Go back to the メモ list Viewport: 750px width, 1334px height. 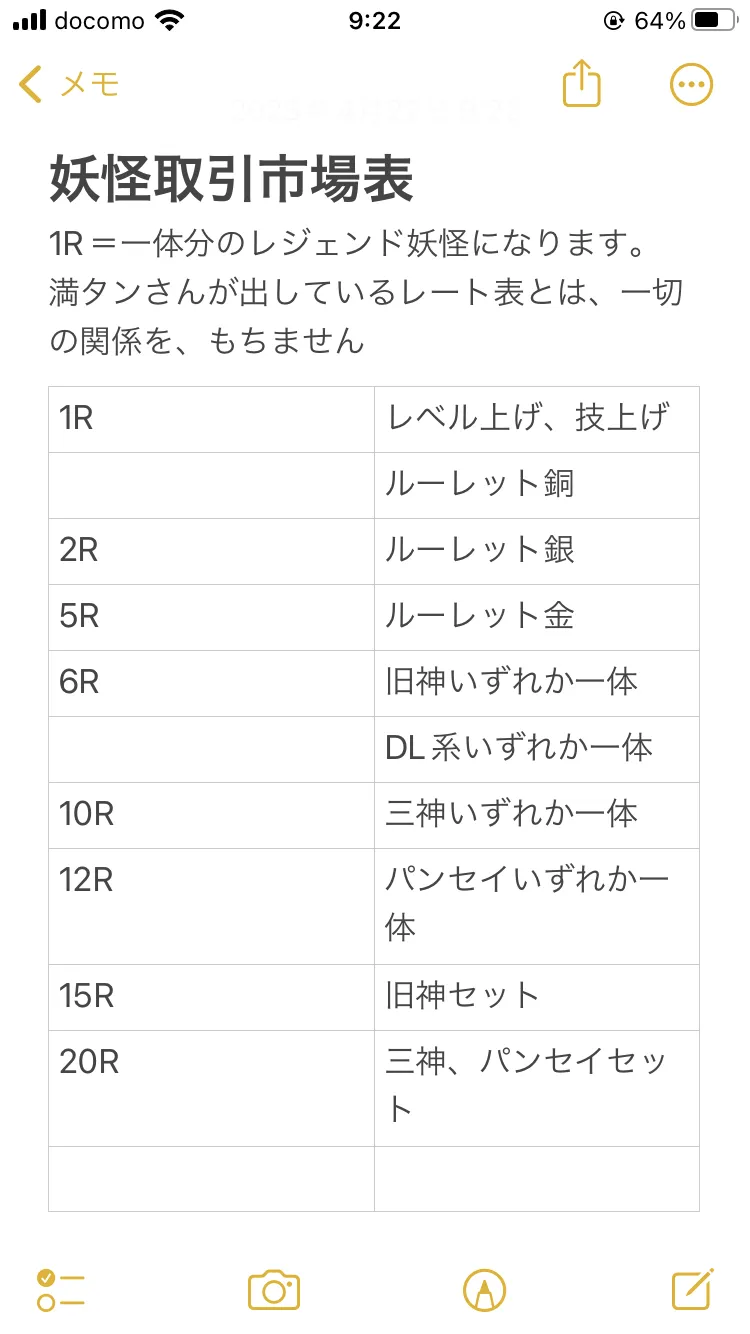69,84
